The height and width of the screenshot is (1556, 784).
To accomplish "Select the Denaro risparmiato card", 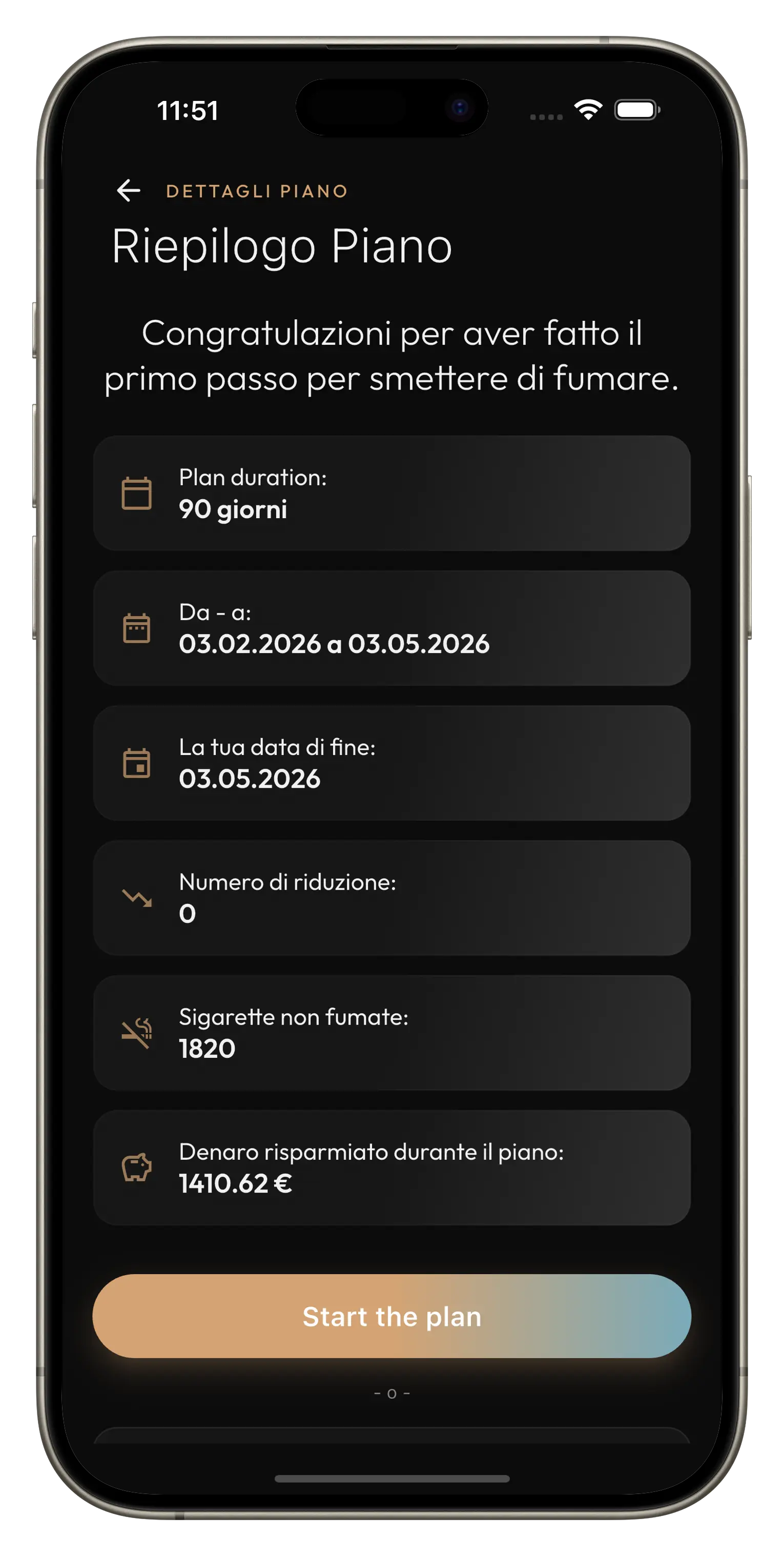I will [x=392, y=1169].
